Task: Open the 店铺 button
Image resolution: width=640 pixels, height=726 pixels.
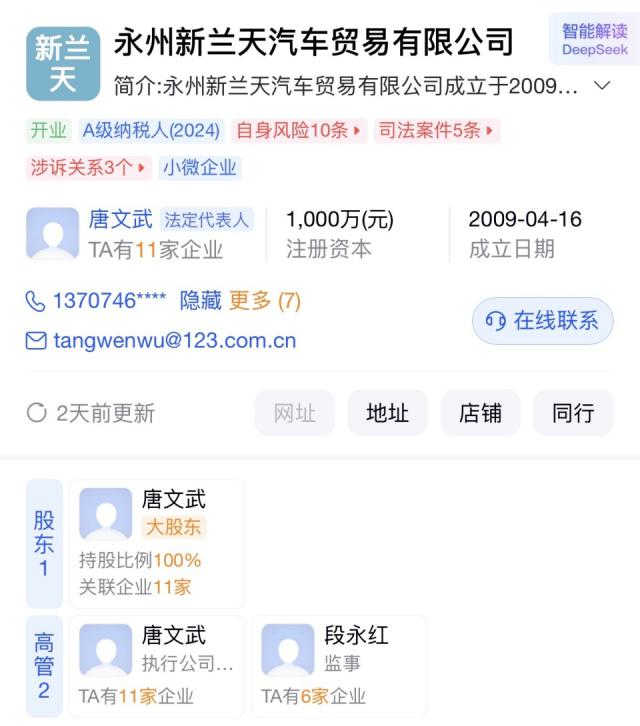Action: coord(480,413)
